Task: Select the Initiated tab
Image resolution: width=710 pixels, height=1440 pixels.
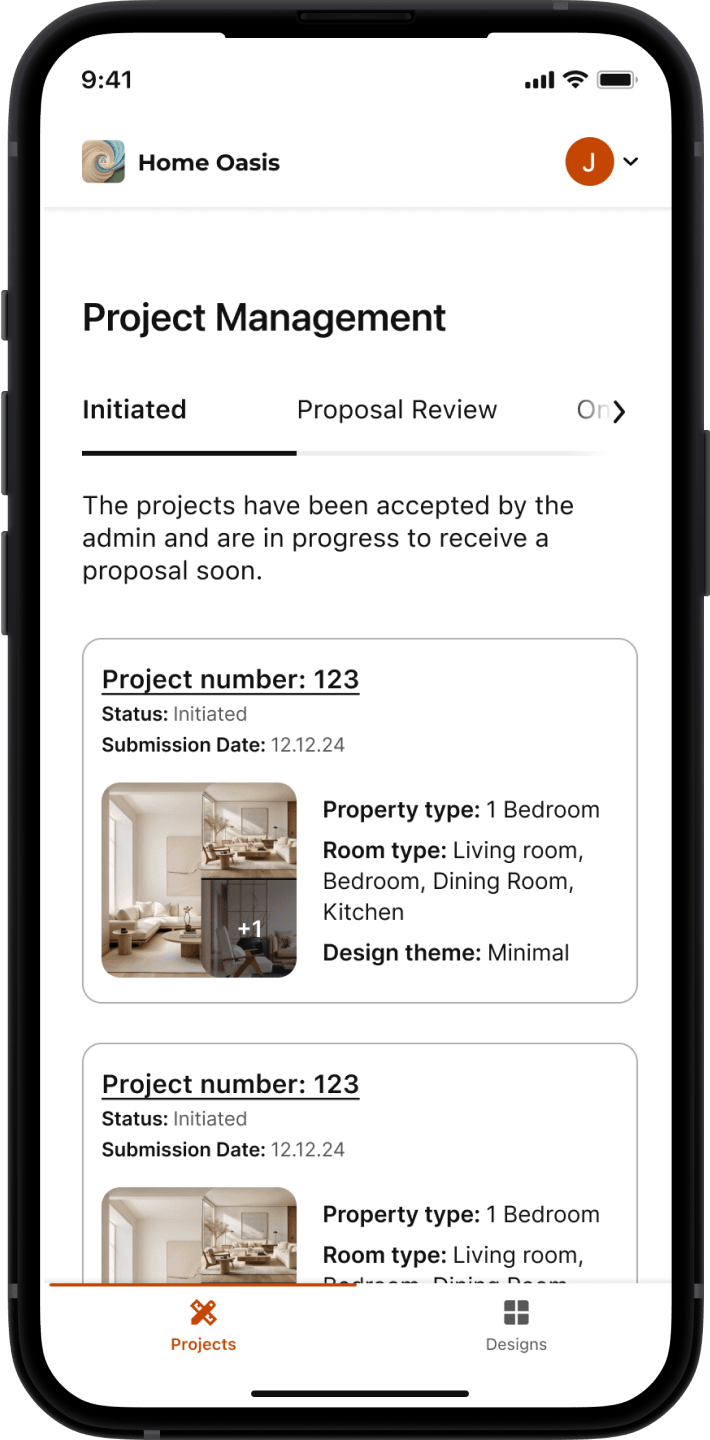Action: click(x=134, y=410)
